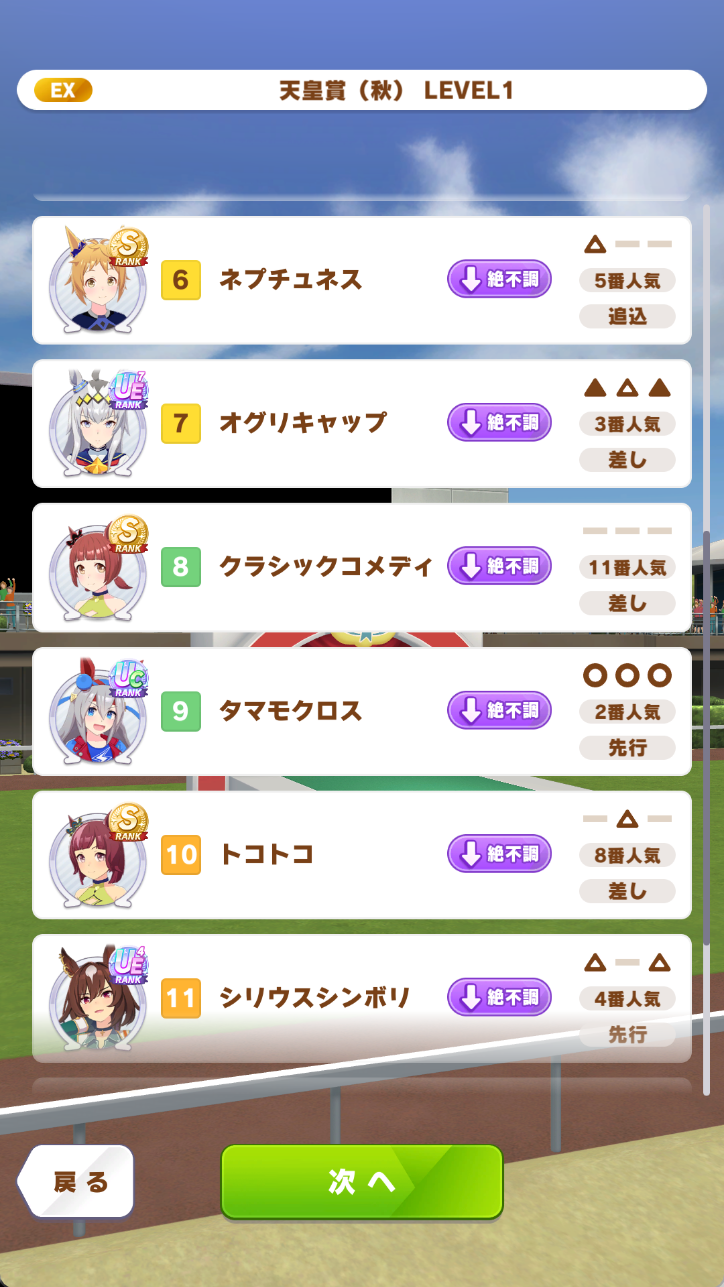Open ネプチュネス entry row
Image resolution: width=724 pixels, height=1287 pixels.
pyautogui.click(x=360, y=280)
